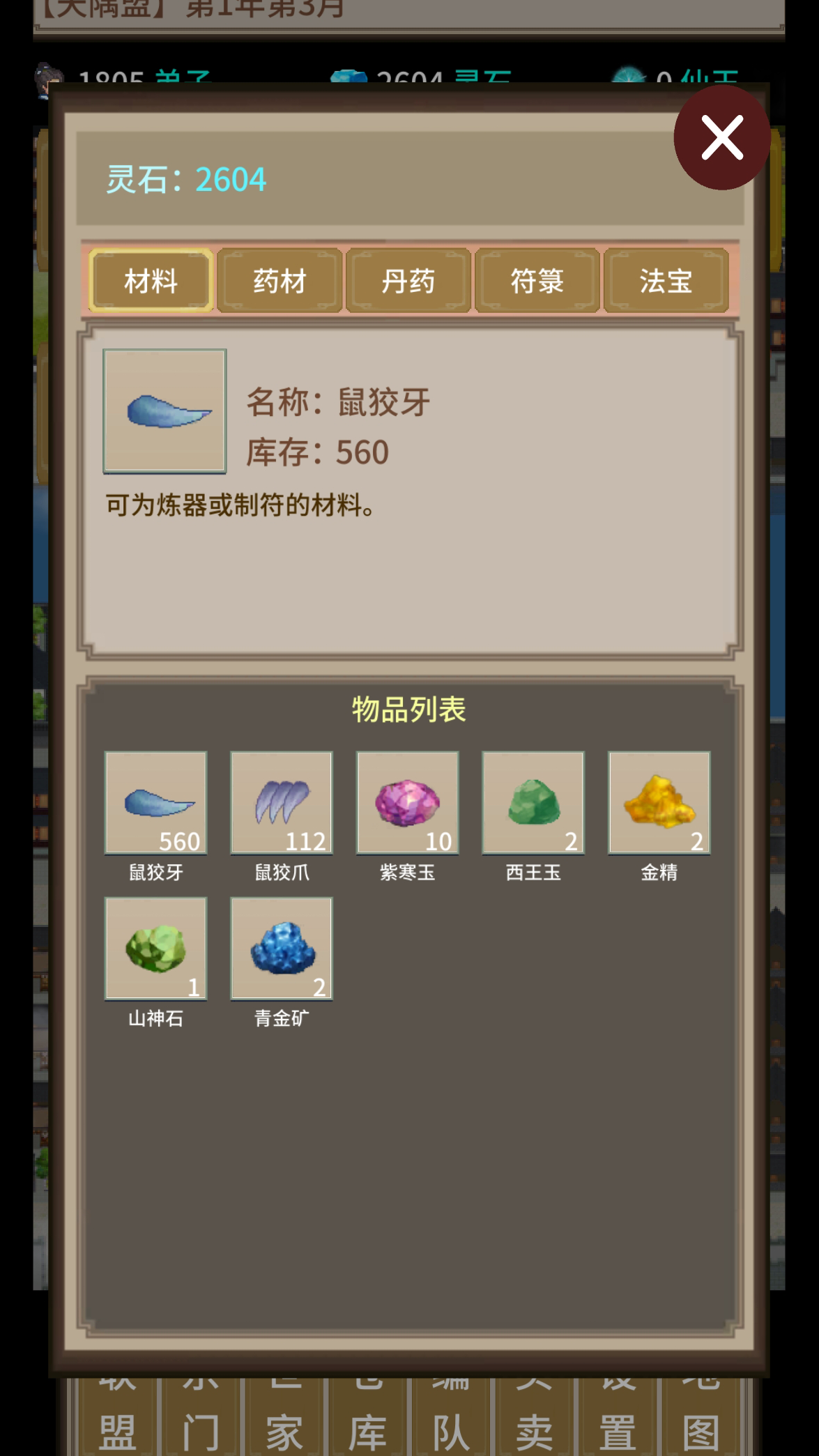Select the 山神石 item
Image resolution: width=819 pixels, height=1456 pixels.
coord(156,949)
